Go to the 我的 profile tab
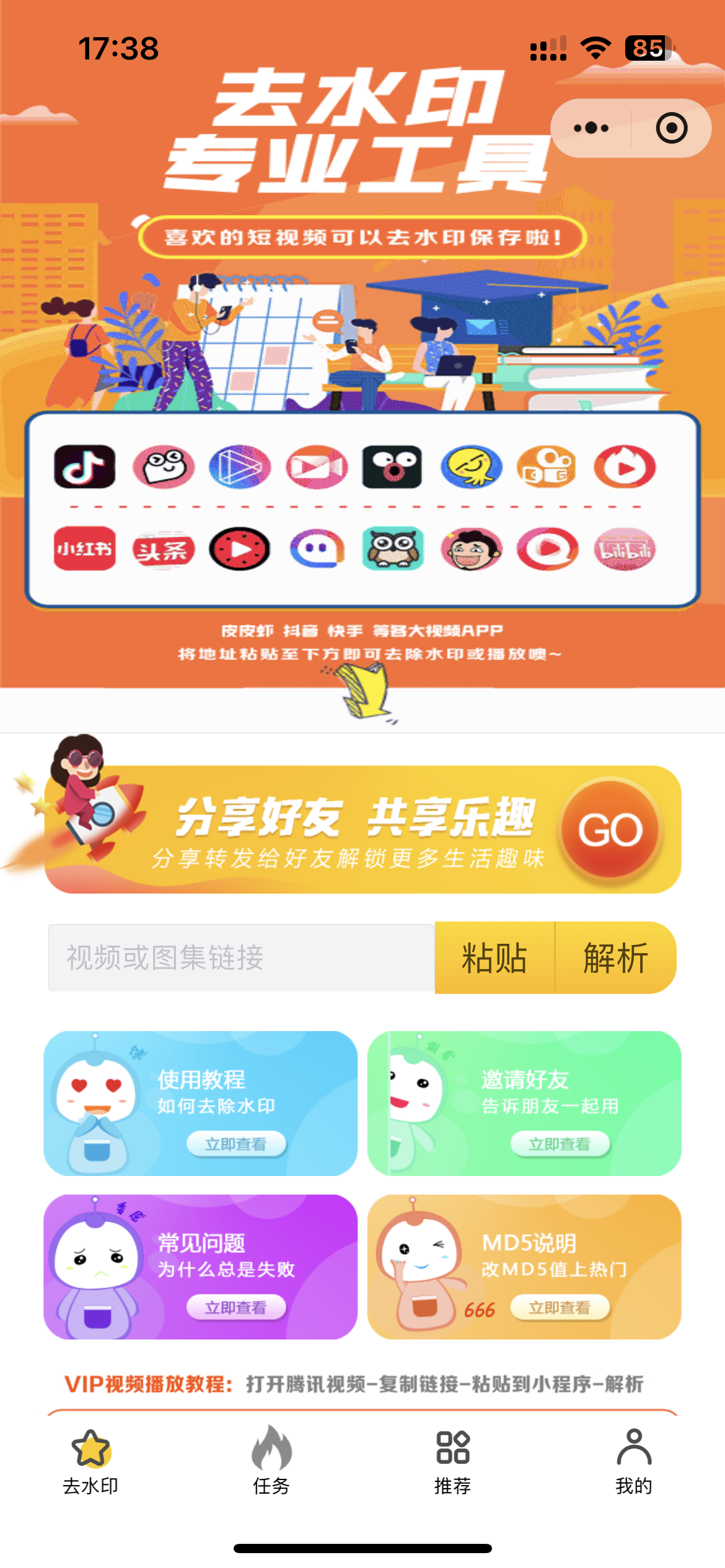 pyautogui.click(x=634, y=1461)
